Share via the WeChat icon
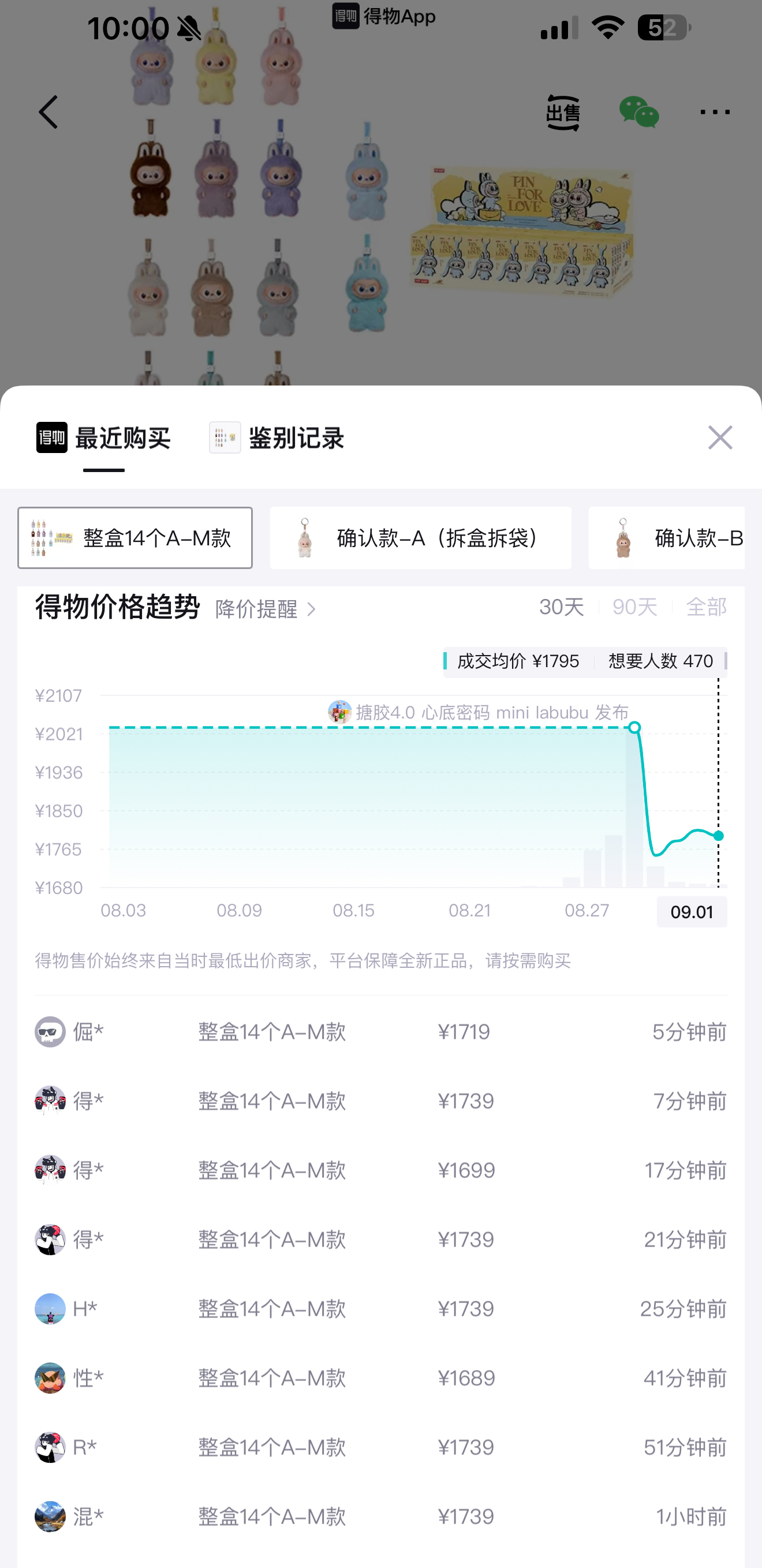This screenshot has height=1568, width=762. coord(638,113)
